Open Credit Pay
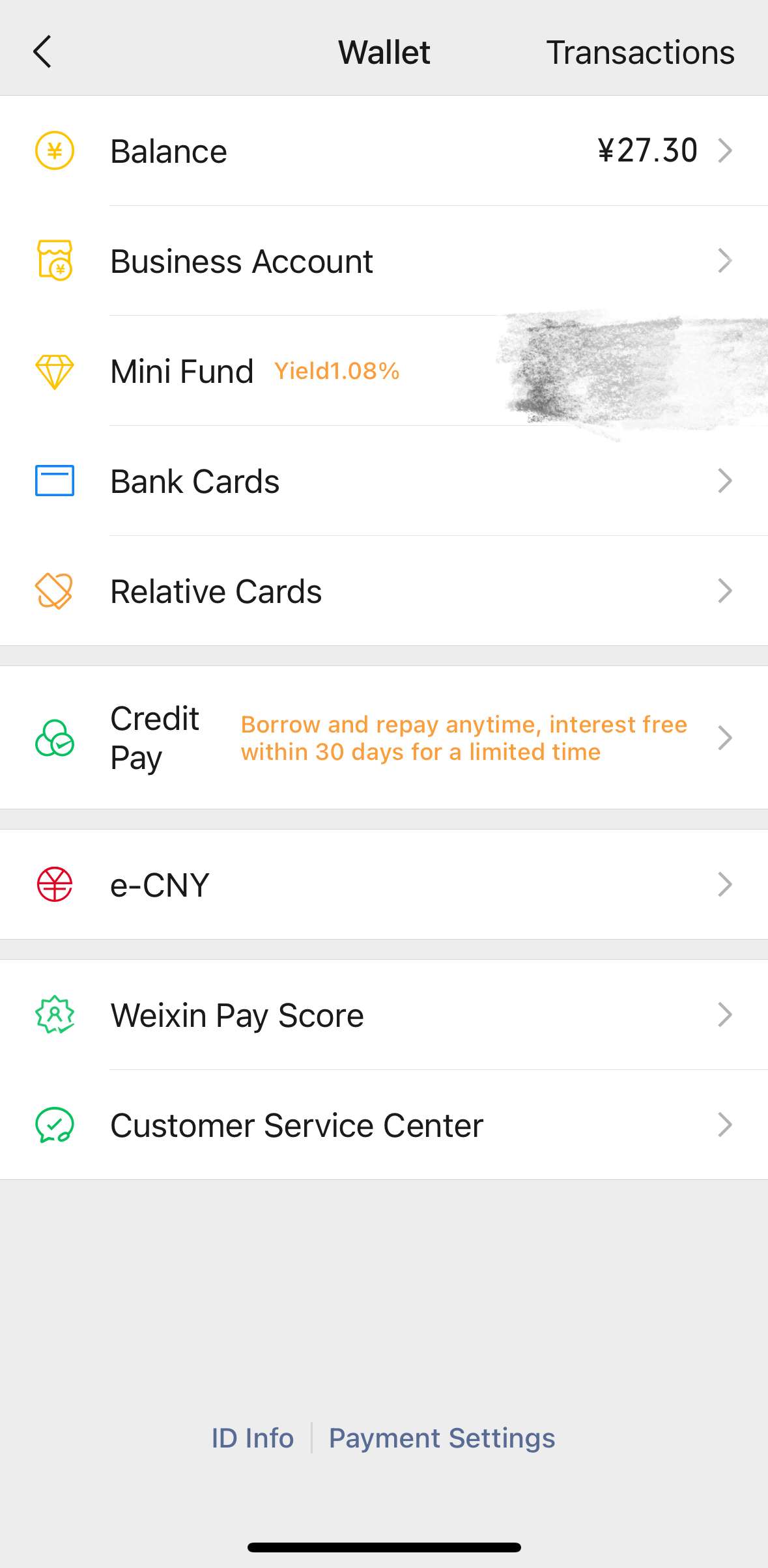Viewport: 768px width, 1568px height. point(384,738)
